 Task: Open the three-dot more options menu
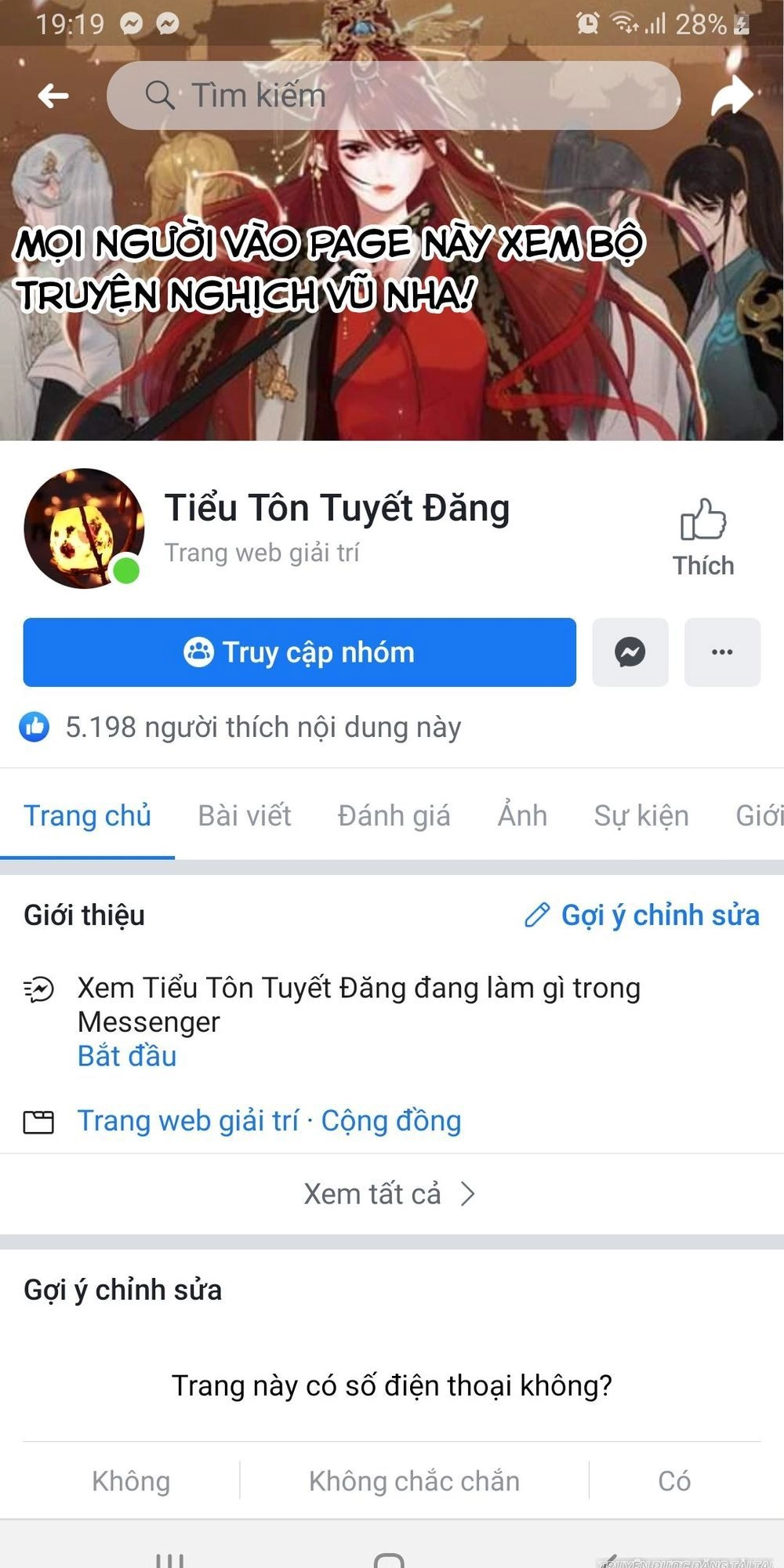pyautogui.click(x=722, y=652)
